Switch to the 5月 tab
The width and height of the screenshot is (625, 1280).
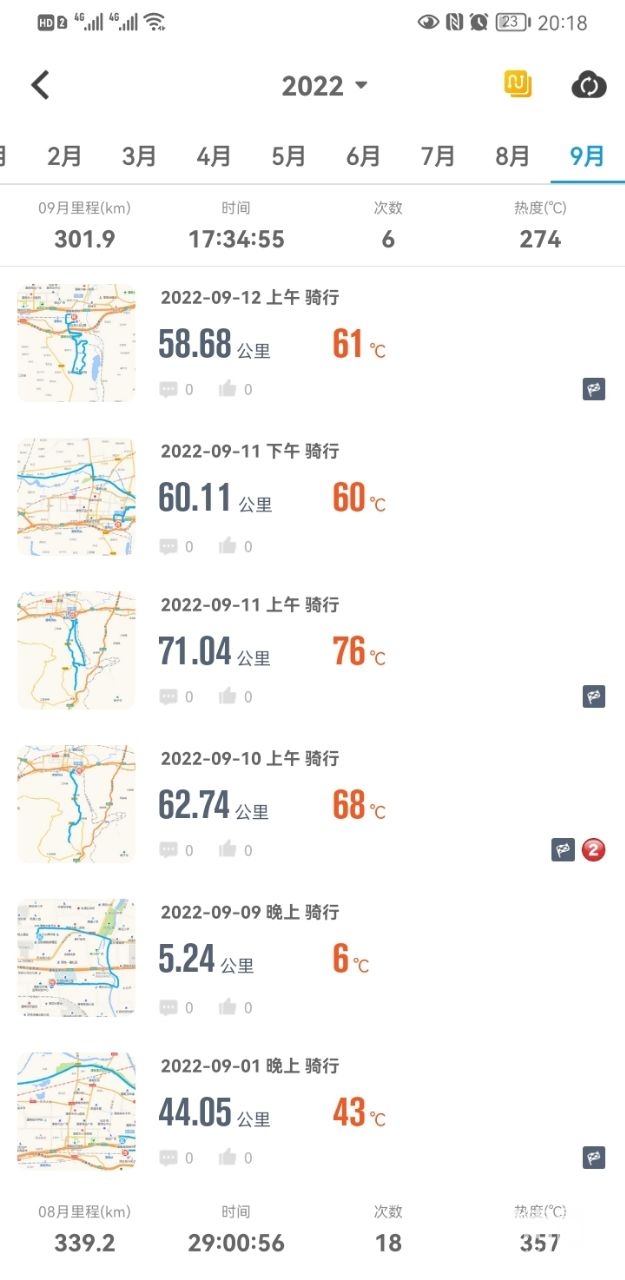pos(288,156)
